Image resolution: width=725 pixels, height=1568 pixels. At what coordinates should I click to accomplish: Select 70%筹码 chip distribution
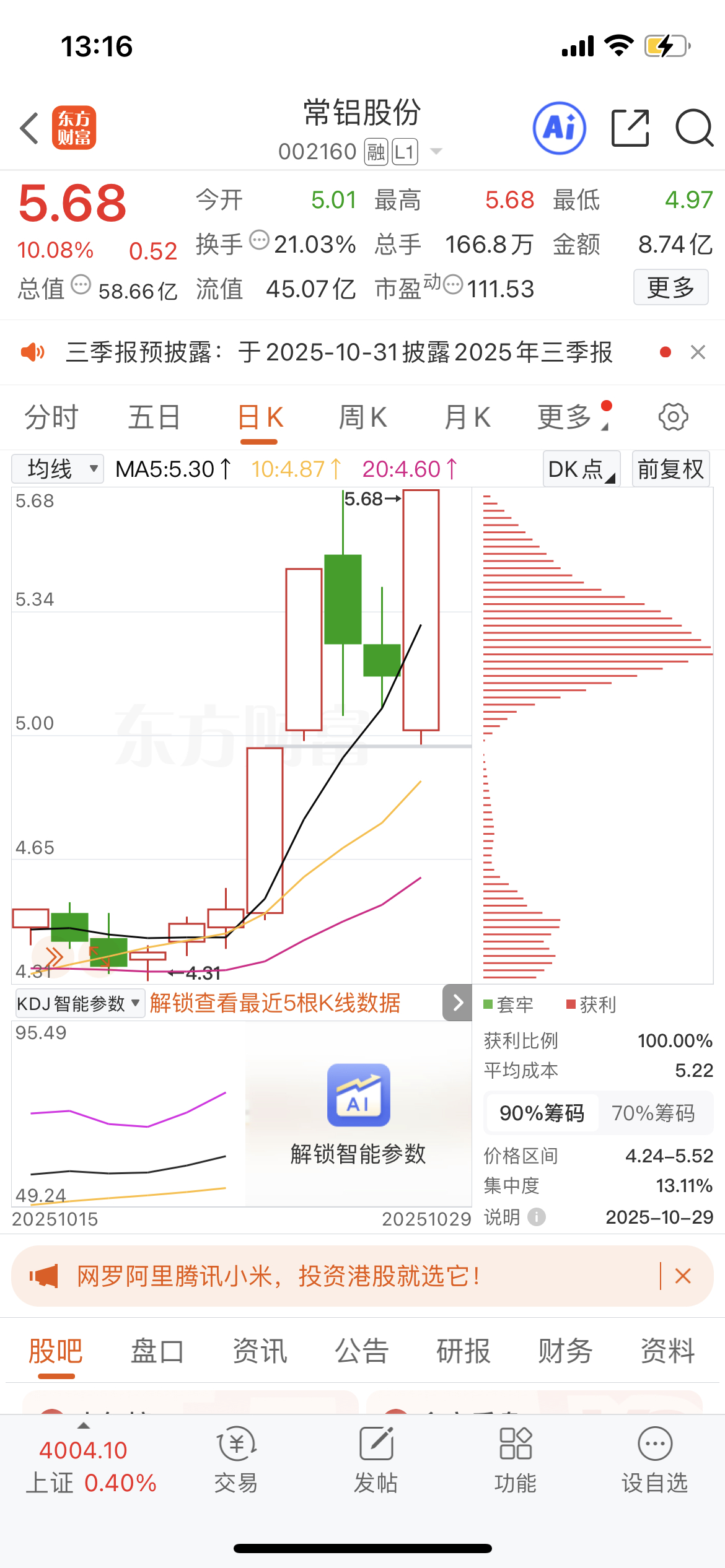pyautogui.click(x=654, y=1112)
